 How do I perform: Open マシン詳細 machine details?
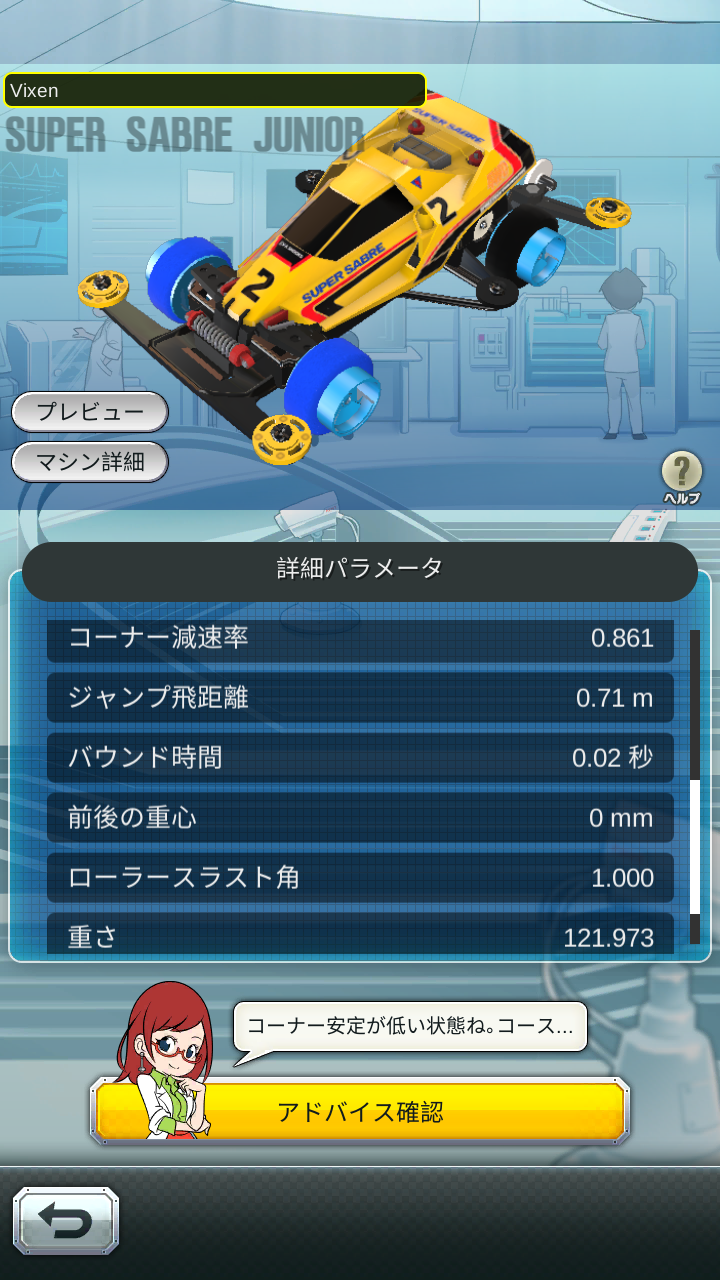pyautogui.click(x=90, y=462)
